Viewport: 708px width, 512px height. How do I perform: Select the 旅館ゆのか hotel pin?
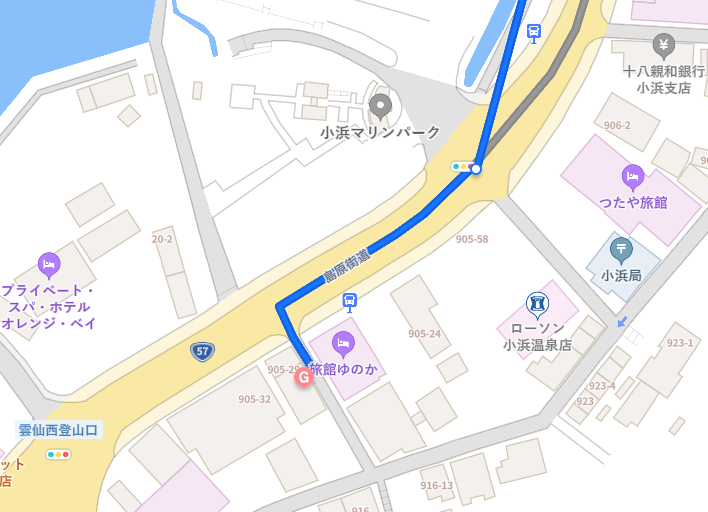(343, 344)
